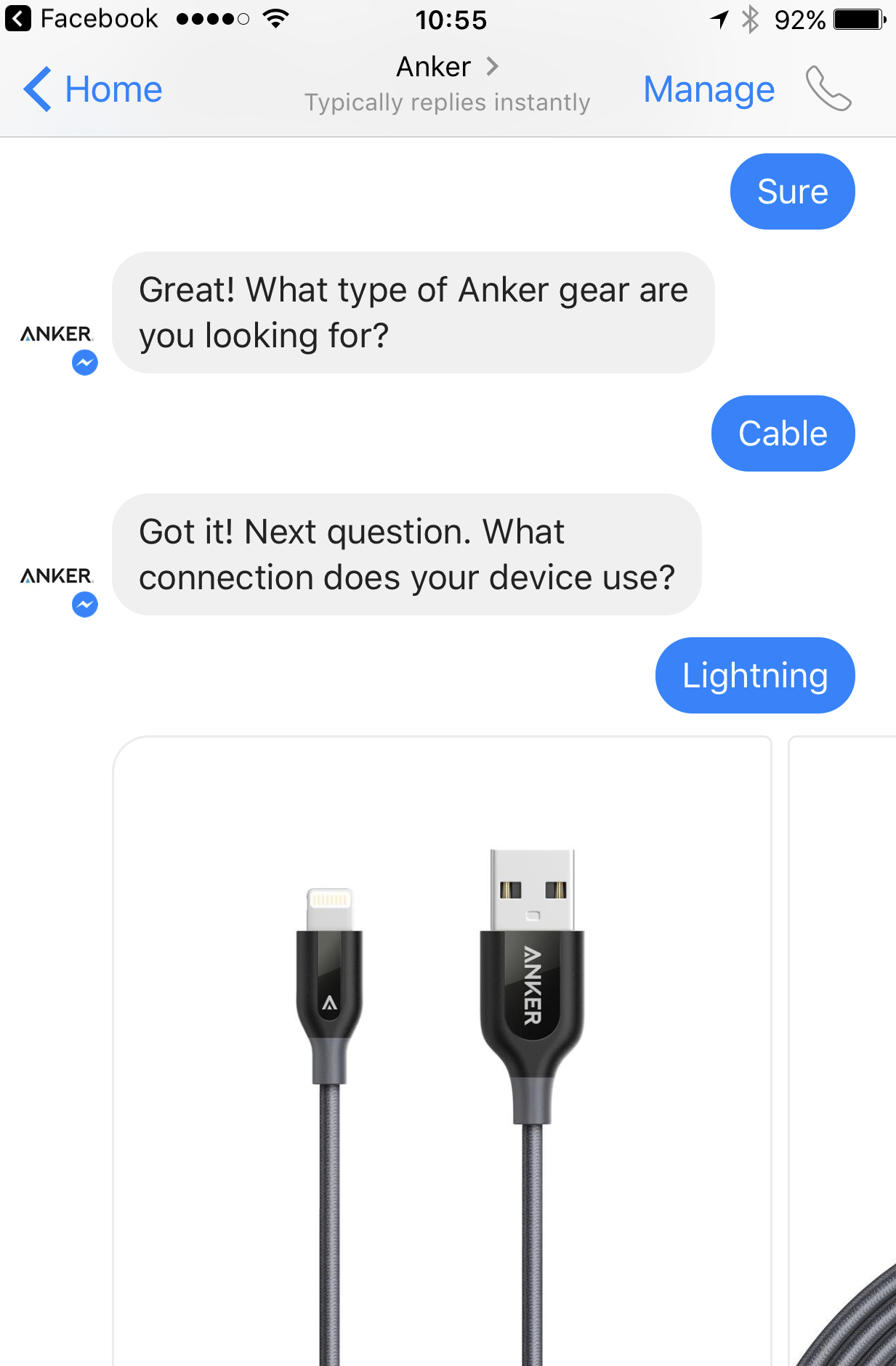Open the Lightning cable product card

(442, 1054)
